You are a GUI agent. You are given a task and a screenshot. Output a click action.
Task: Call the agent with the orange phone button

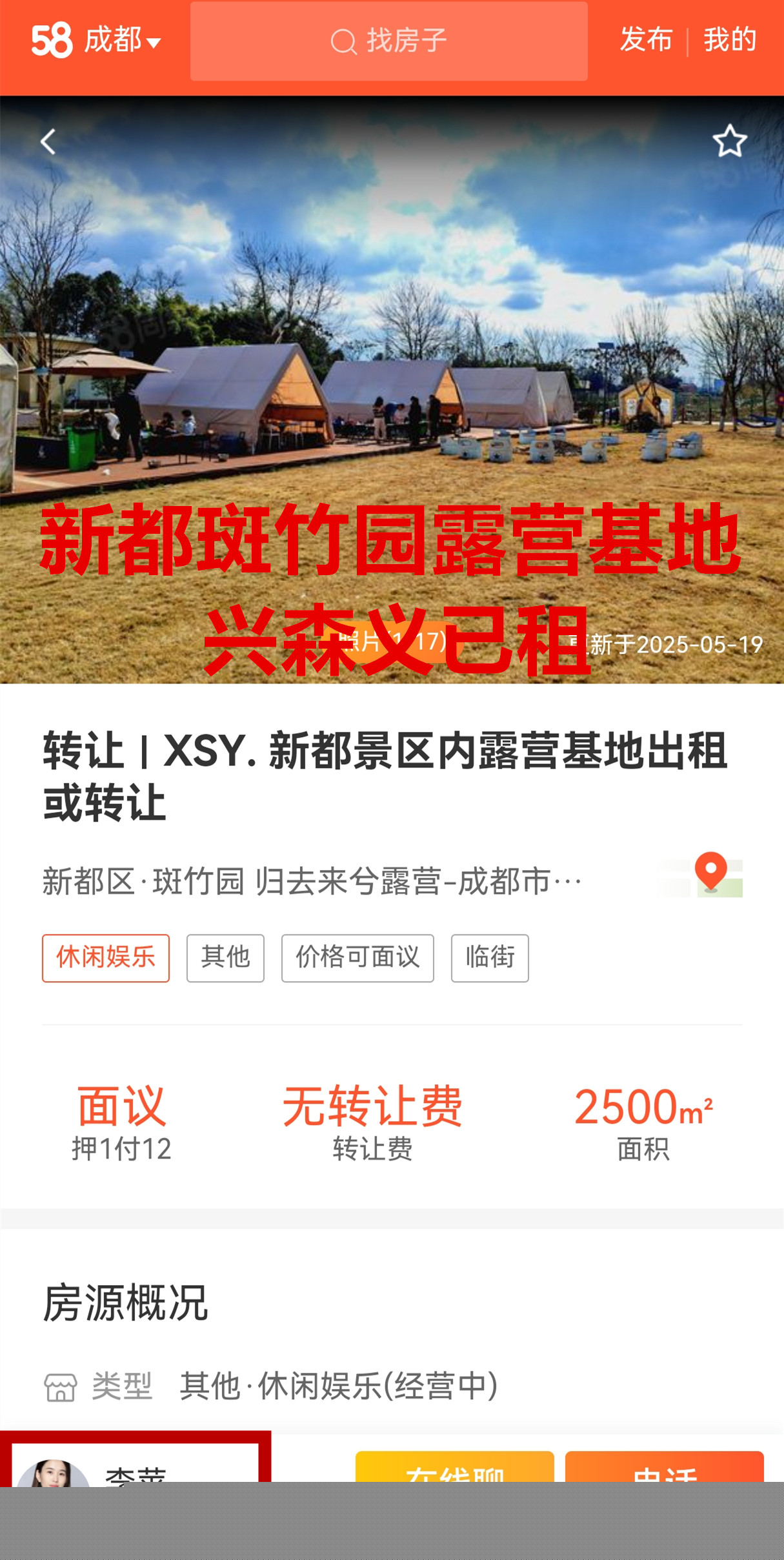coord(664,1468)
